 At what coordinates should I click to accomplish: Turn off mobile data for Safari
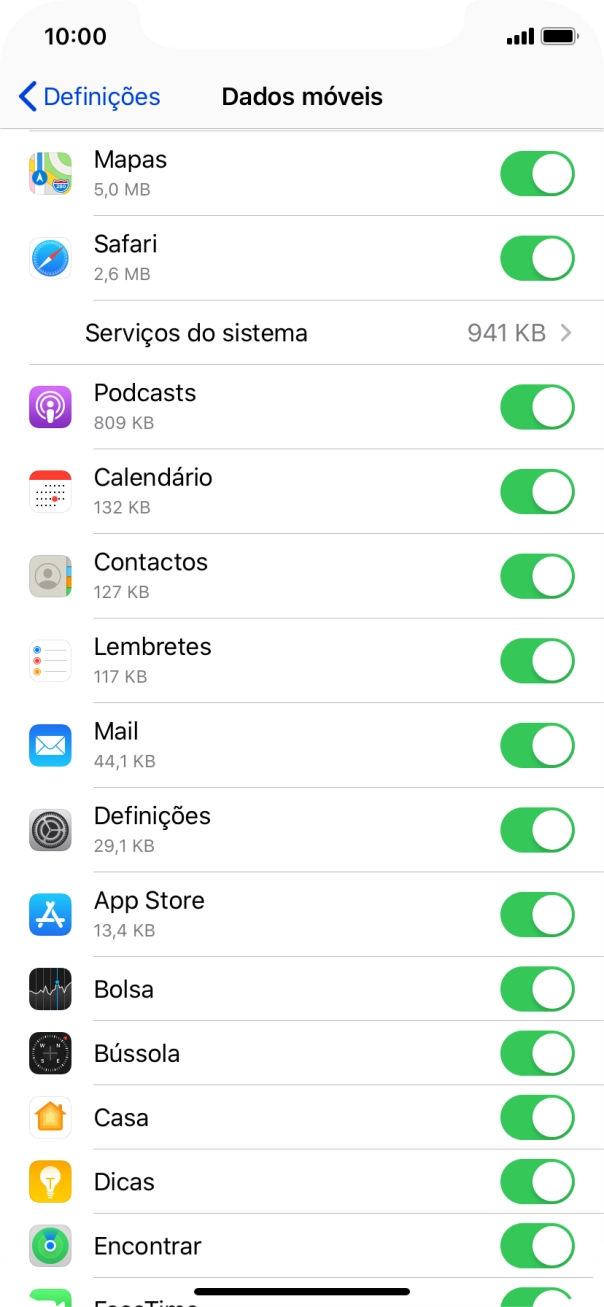537,259
